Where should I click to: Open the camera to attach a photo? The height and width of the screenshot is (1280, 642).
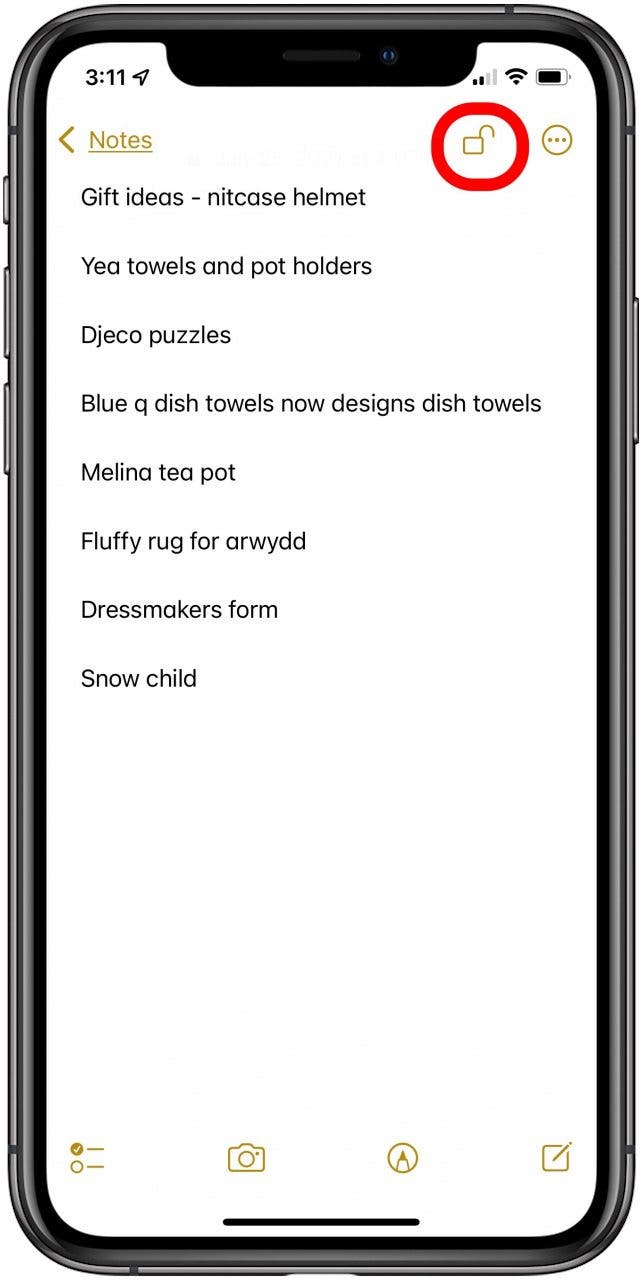coord(246,1158)
